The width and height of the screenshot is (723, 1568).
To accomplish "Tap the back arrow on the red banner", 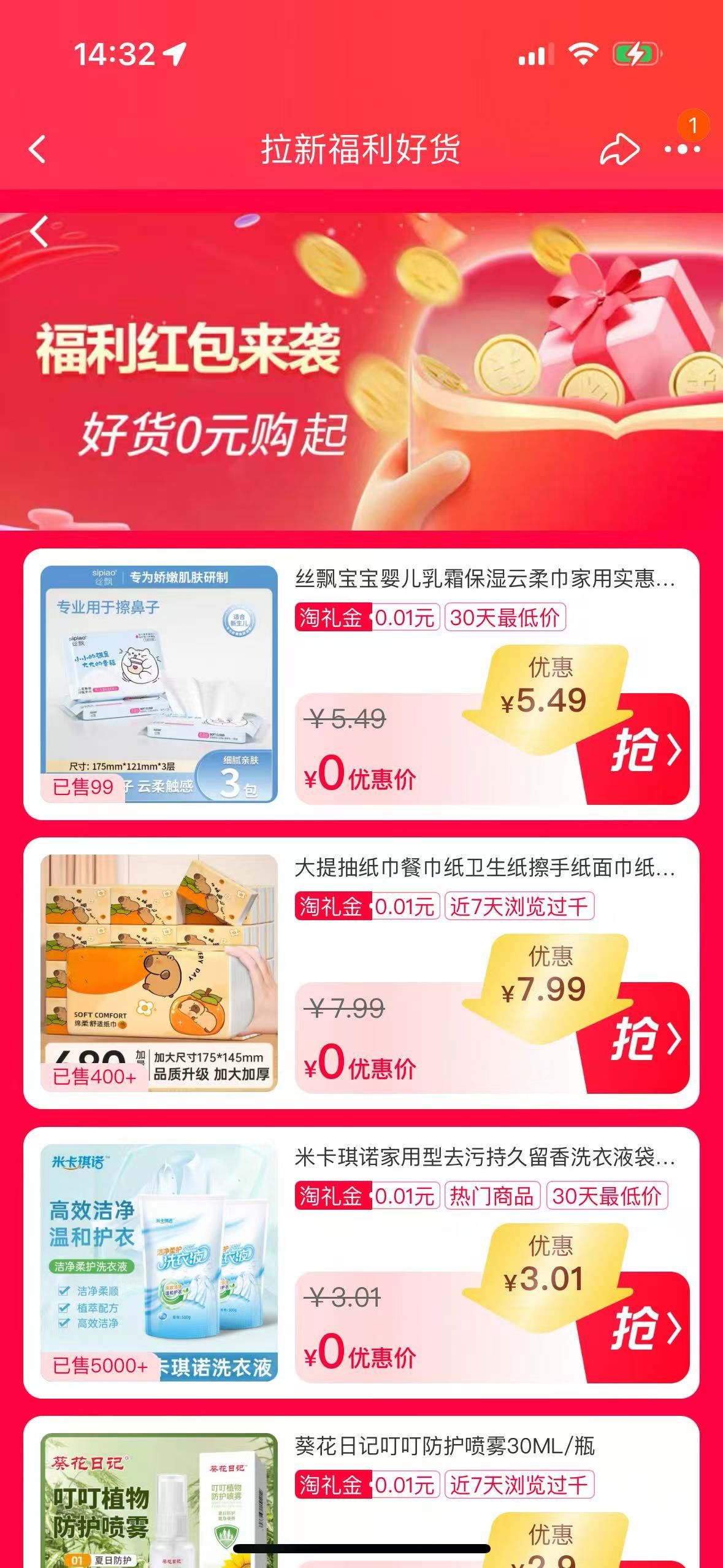I will point(39,232).
